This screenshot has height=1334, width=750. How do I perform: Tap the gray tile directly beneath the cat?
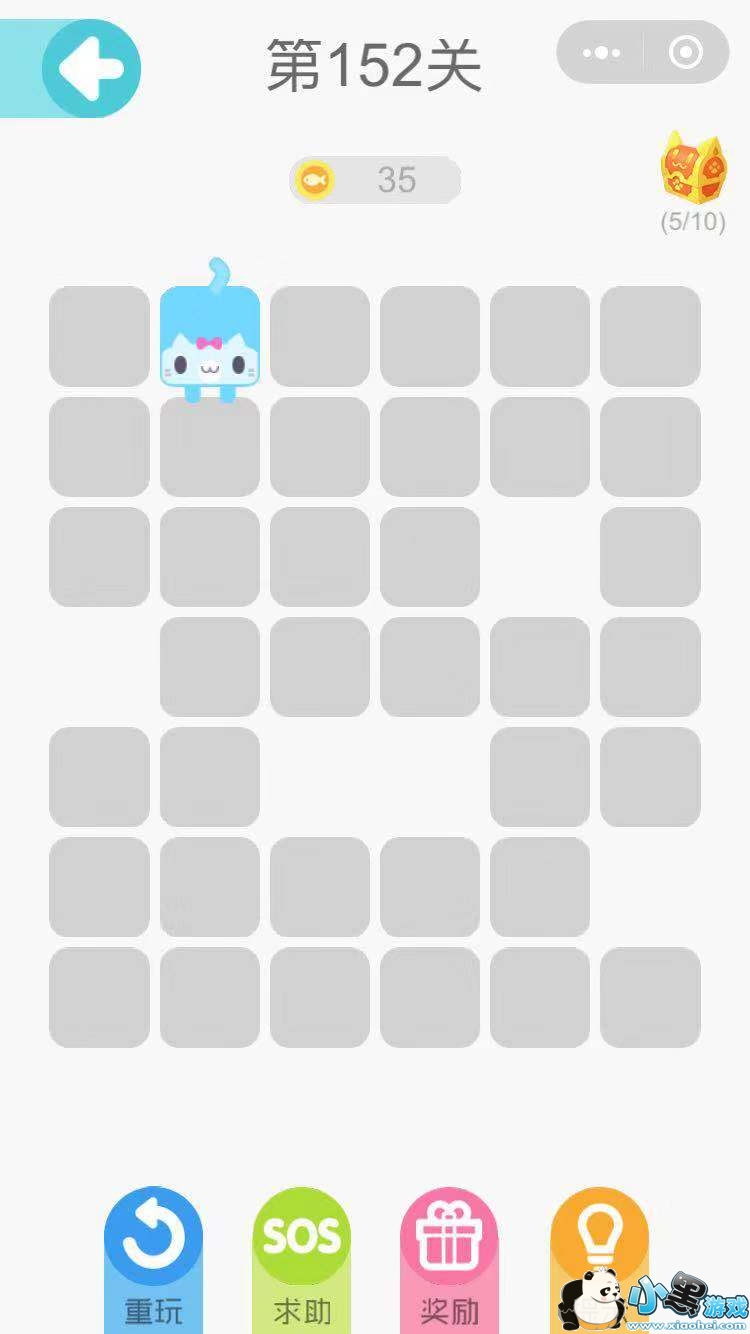(x=210, y=447)
